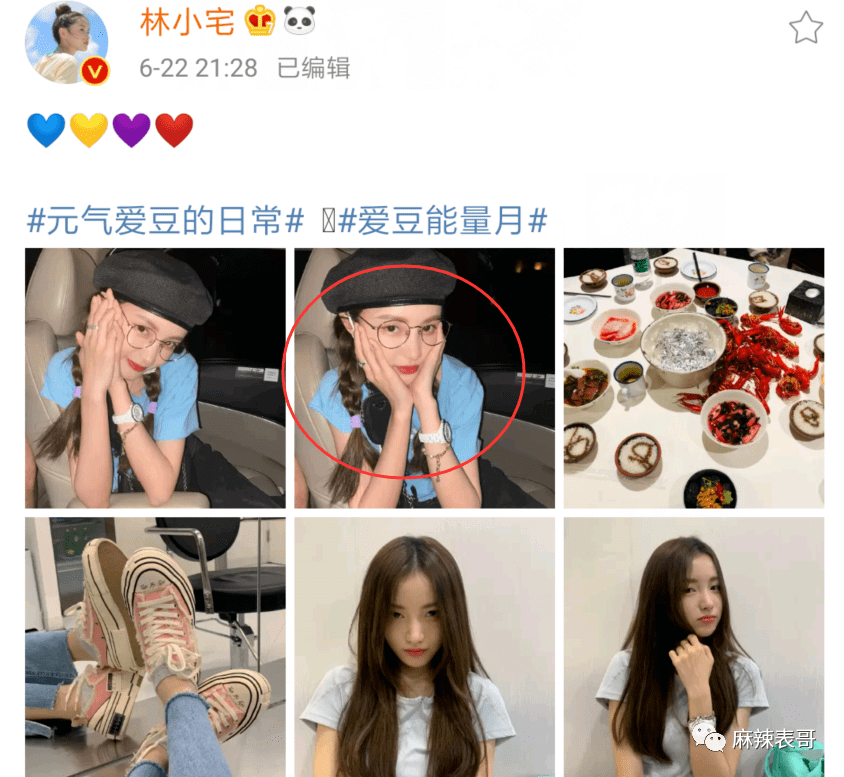Tap the username 林小宅
This screenshot has height=777, width=844.
point(187,22)
